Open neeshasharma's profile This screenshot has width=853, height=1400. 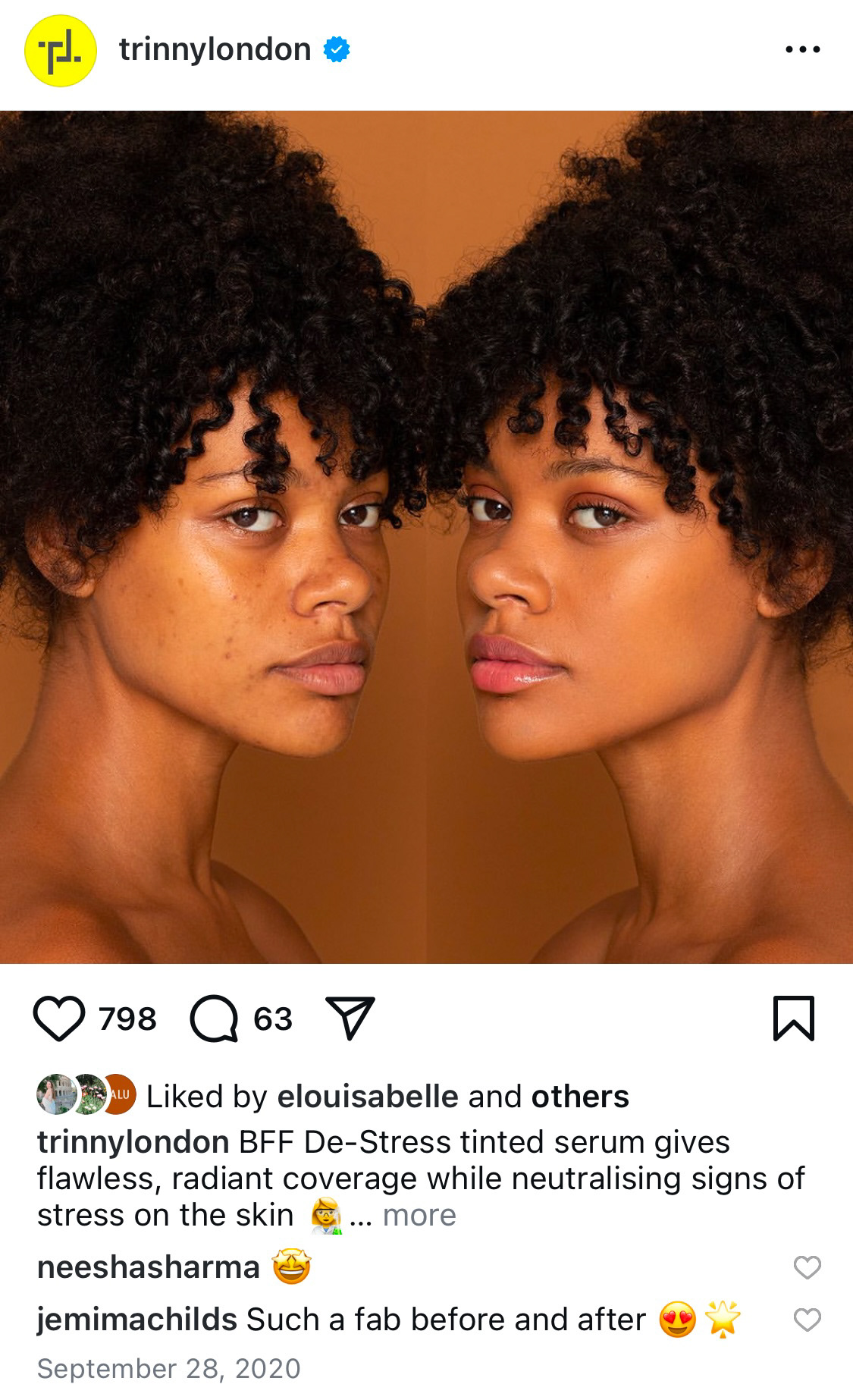[149, 1267]
